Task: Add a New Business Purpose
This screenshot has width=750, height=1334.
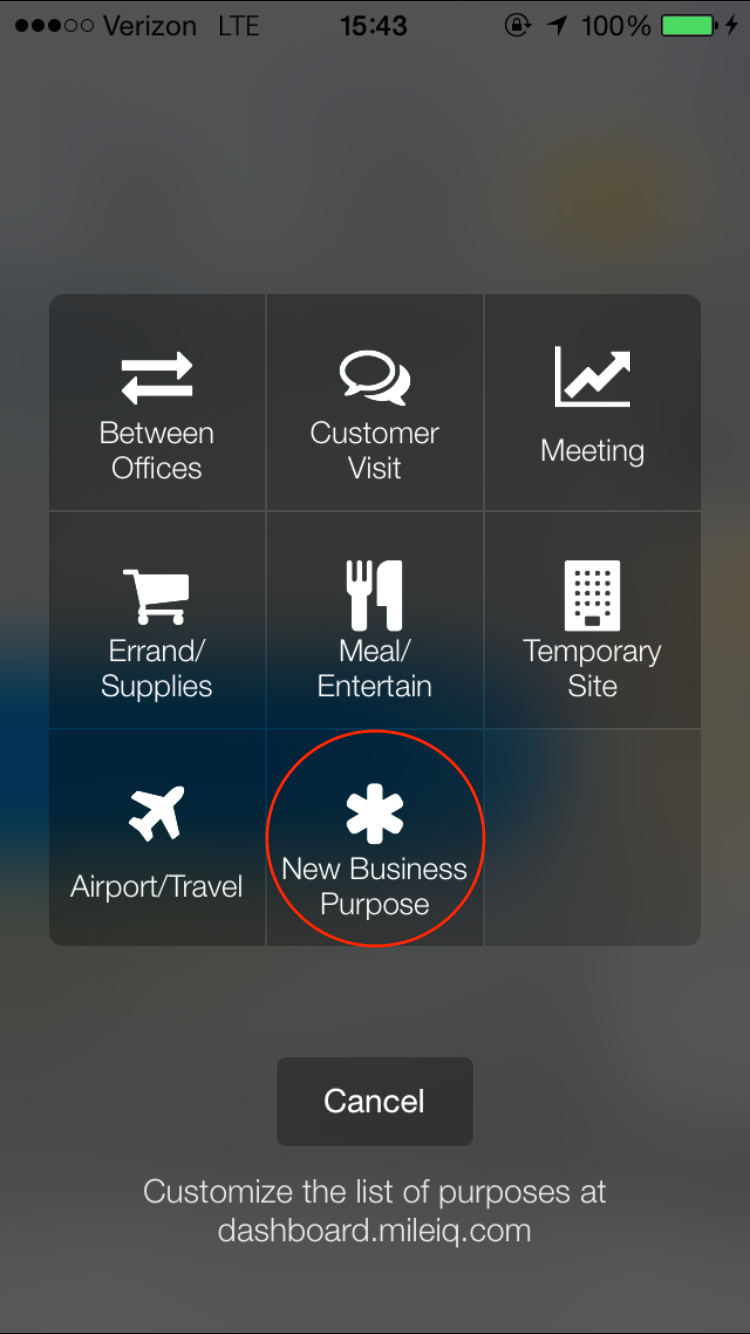Action: pos(375,838)
